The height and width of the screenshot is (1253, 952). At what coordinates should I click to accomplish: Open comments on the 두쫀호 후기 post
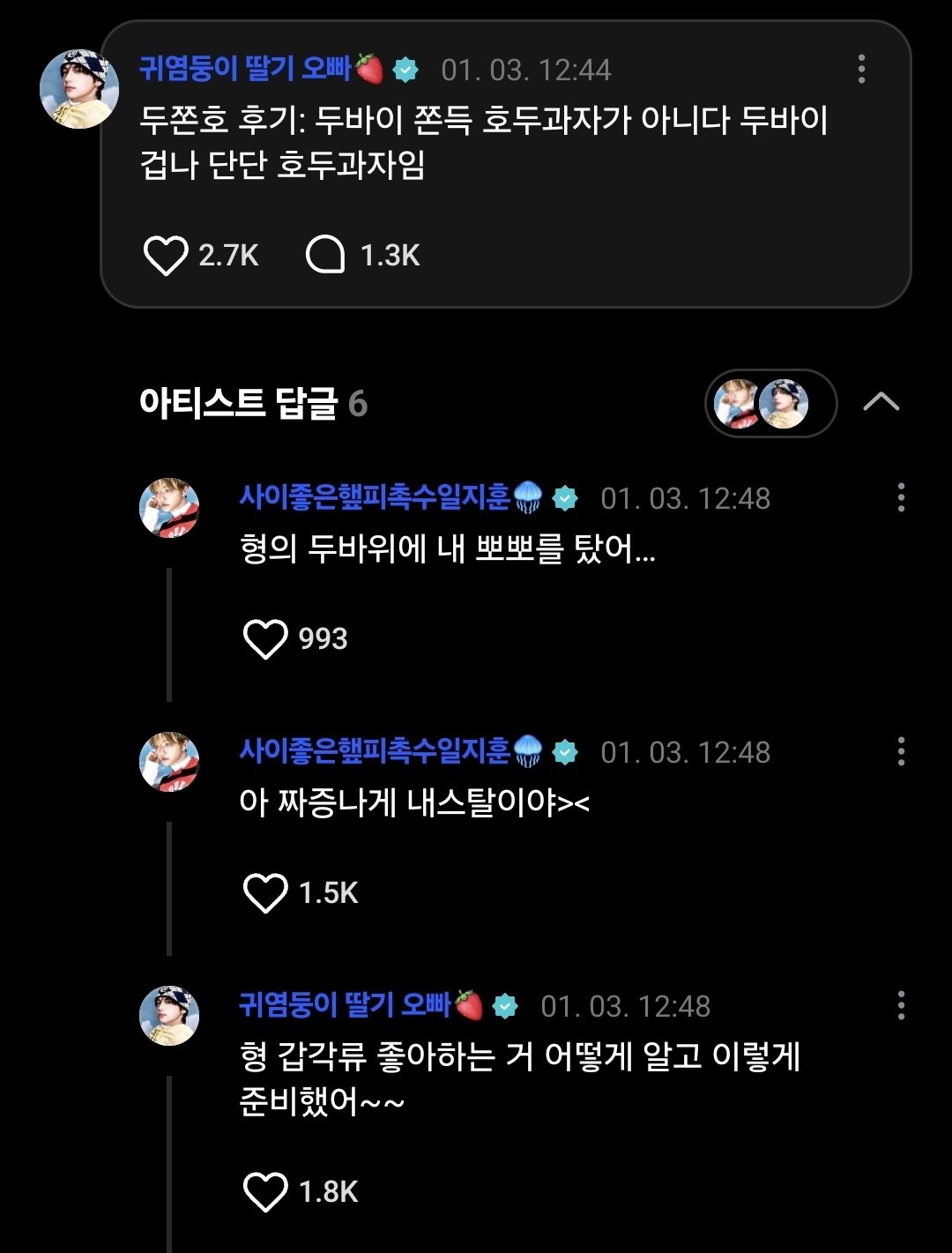point(325,256)
